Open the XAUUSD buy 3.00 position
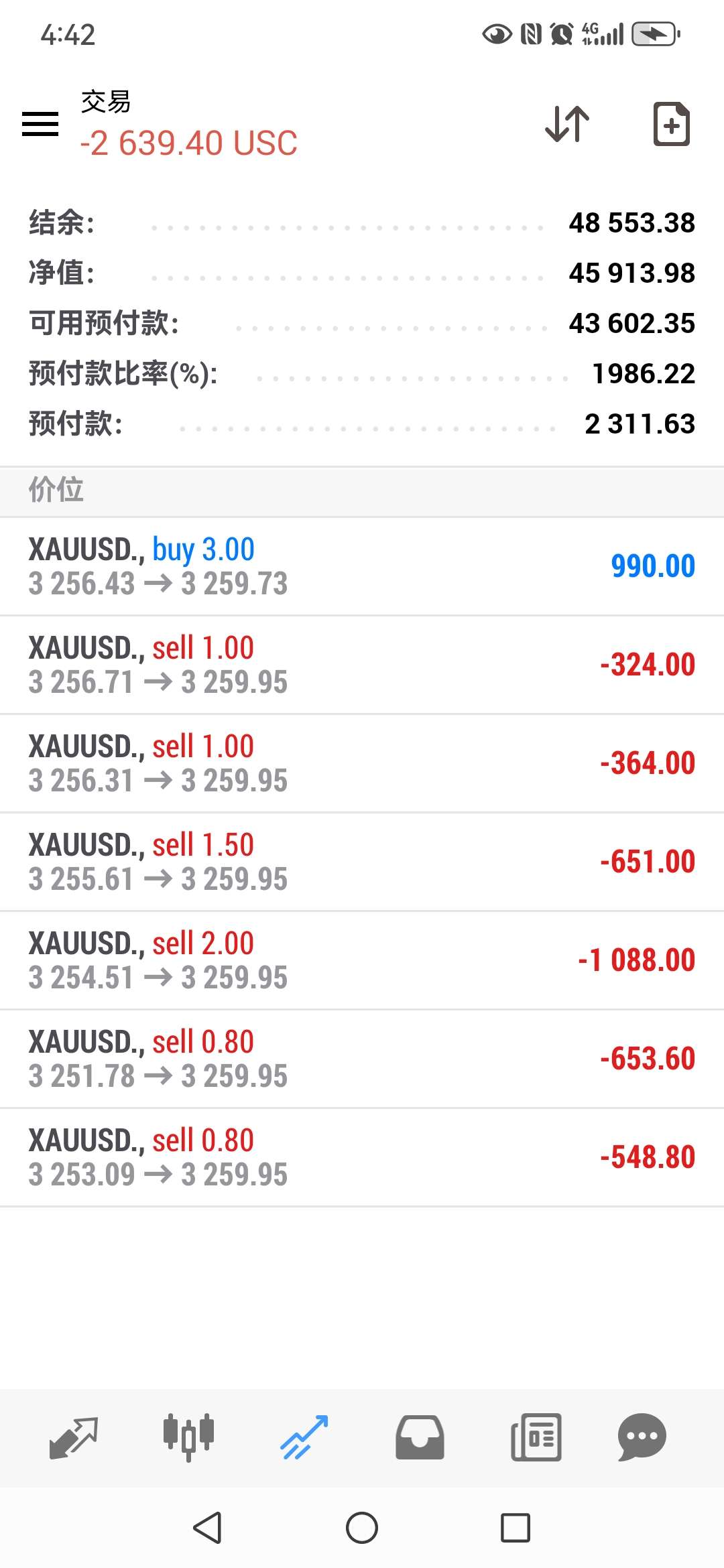Image resolution: width=724 pixels, height=1568 pixels. [x=362, y=566]
